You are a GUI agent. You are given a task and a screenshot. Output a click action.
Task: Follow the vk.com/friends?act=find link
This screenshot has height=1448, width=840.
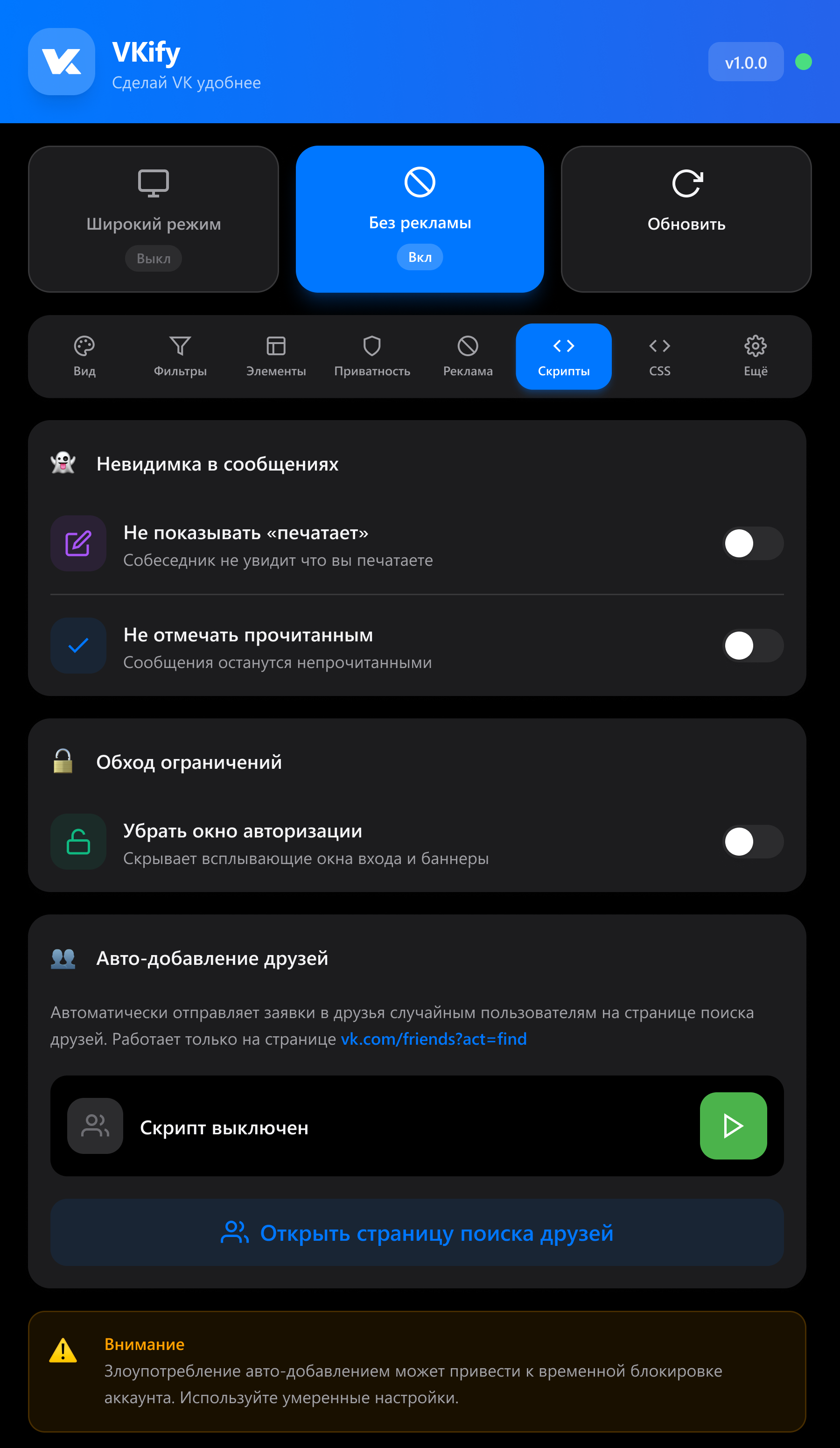coord(433,1039)
